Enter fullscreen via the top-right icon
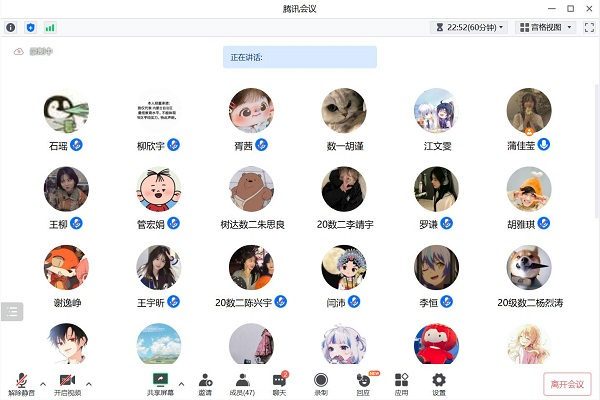The width and height of the screenshot is (600, 400). pos(586,28)
